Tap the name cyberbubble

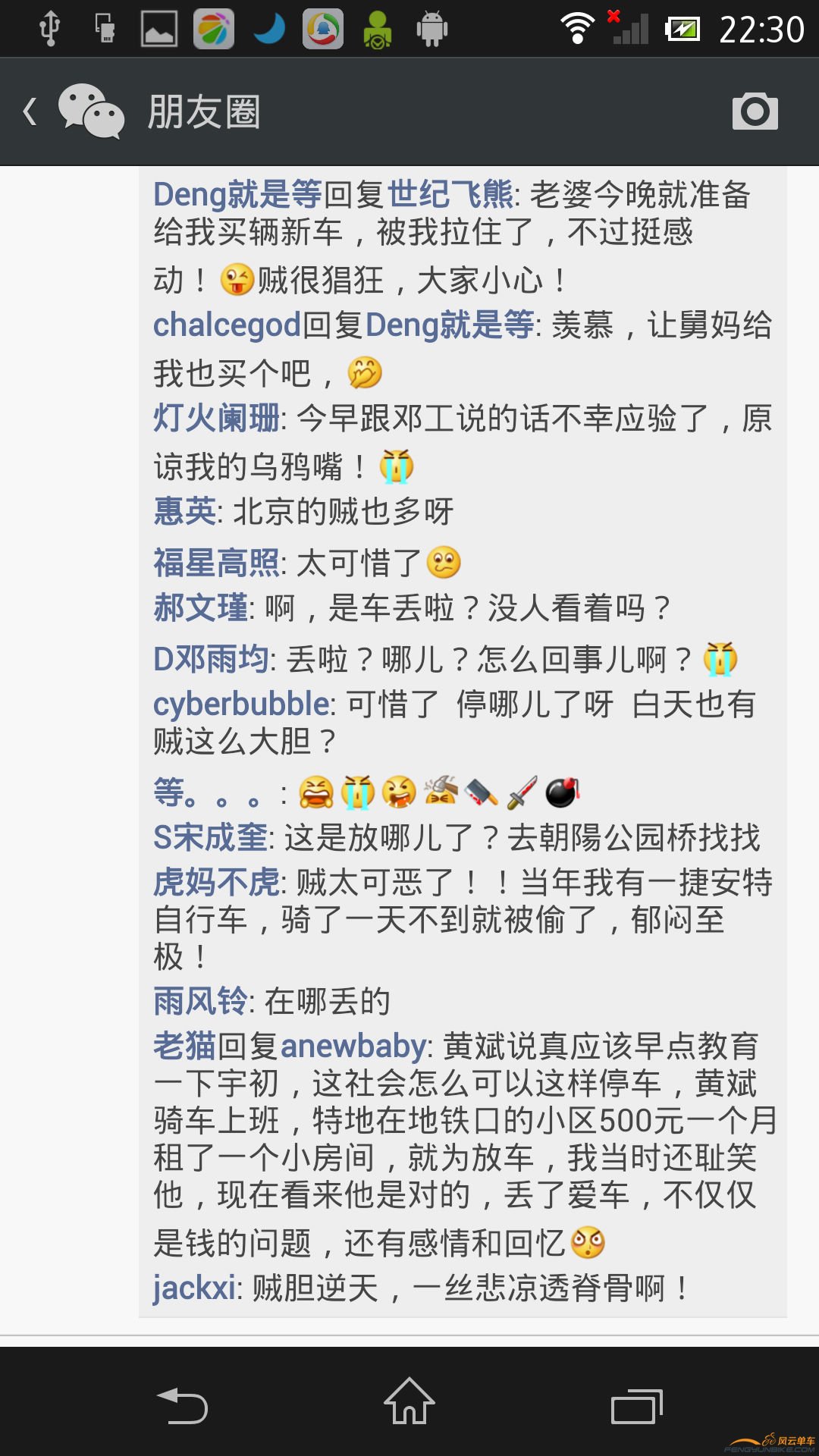coord(241,704)
